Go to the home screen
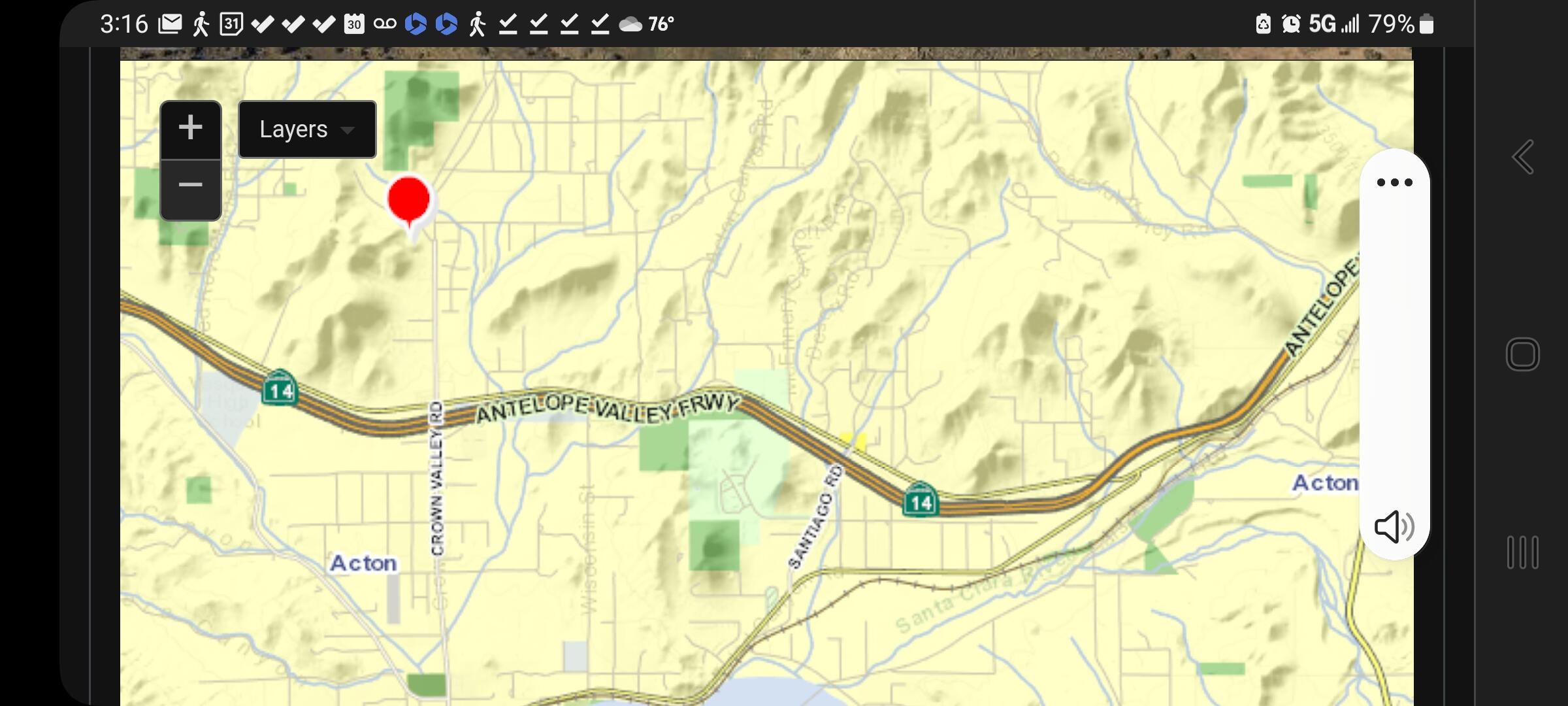1568x706 pixels. point(1522,354)
